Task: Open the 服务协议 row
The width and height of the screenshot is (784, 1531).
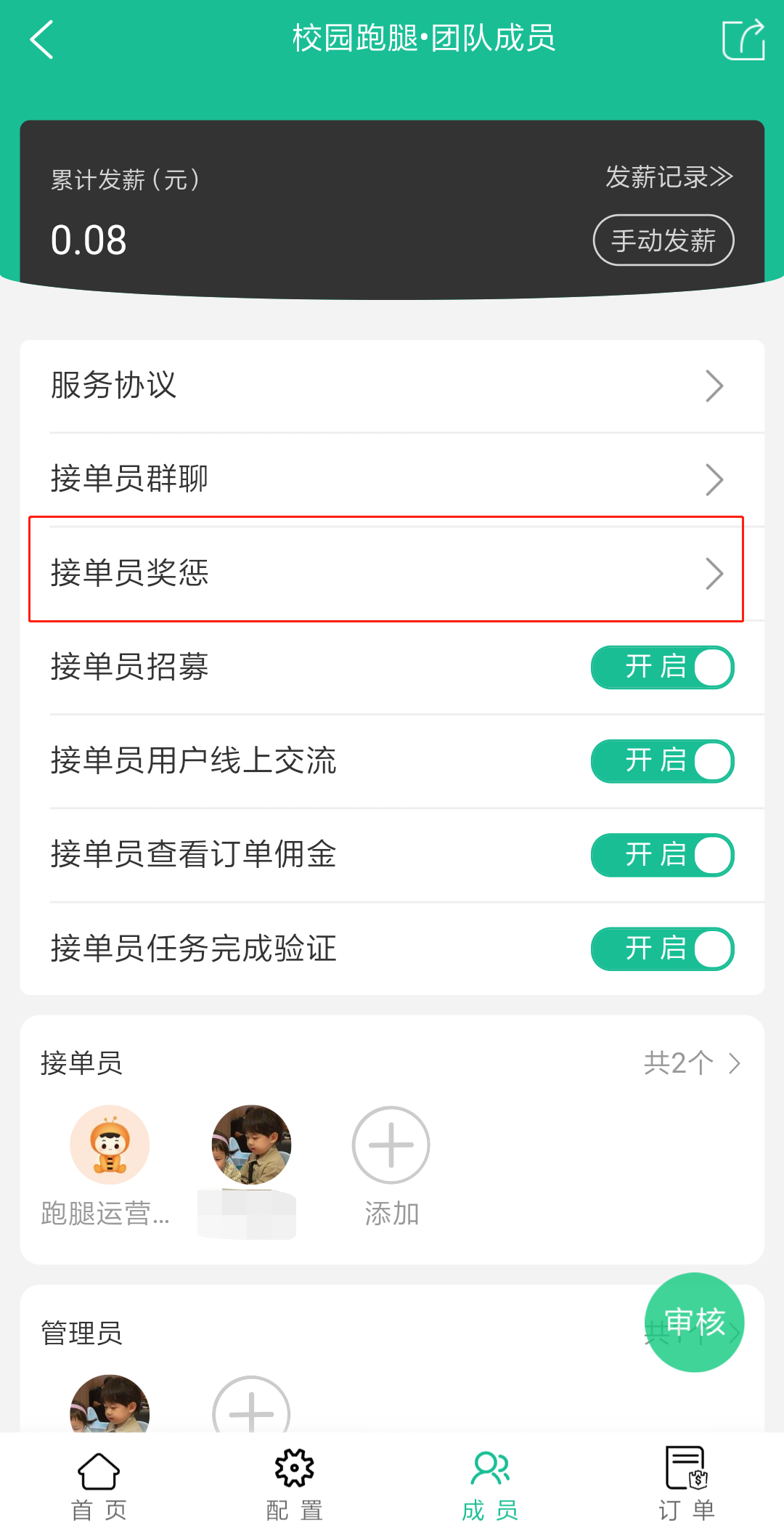Action: coord(392,386)
